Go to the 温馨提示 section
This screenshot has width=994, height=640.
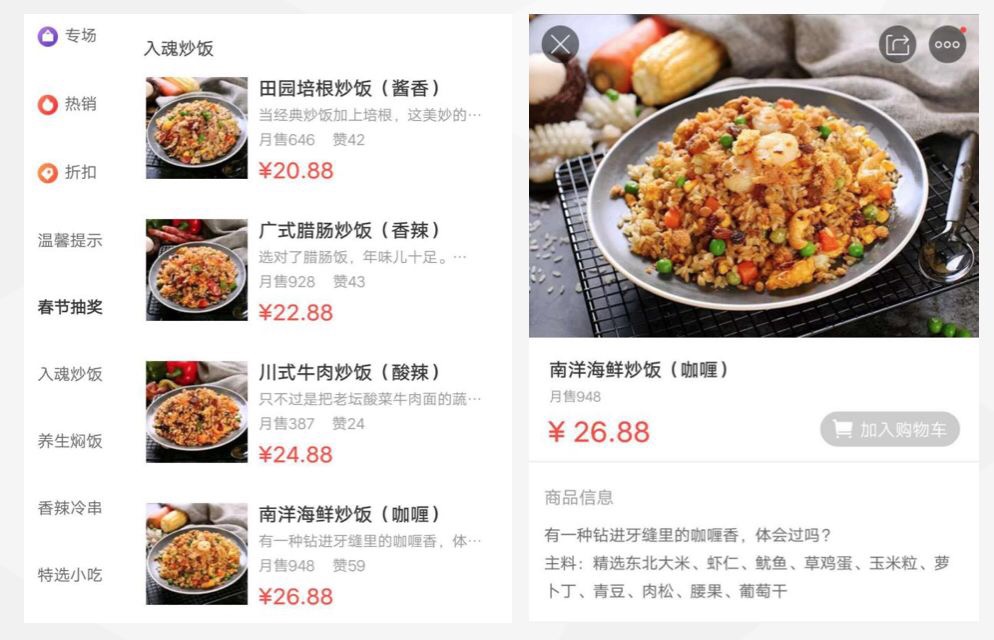(70, 240)
